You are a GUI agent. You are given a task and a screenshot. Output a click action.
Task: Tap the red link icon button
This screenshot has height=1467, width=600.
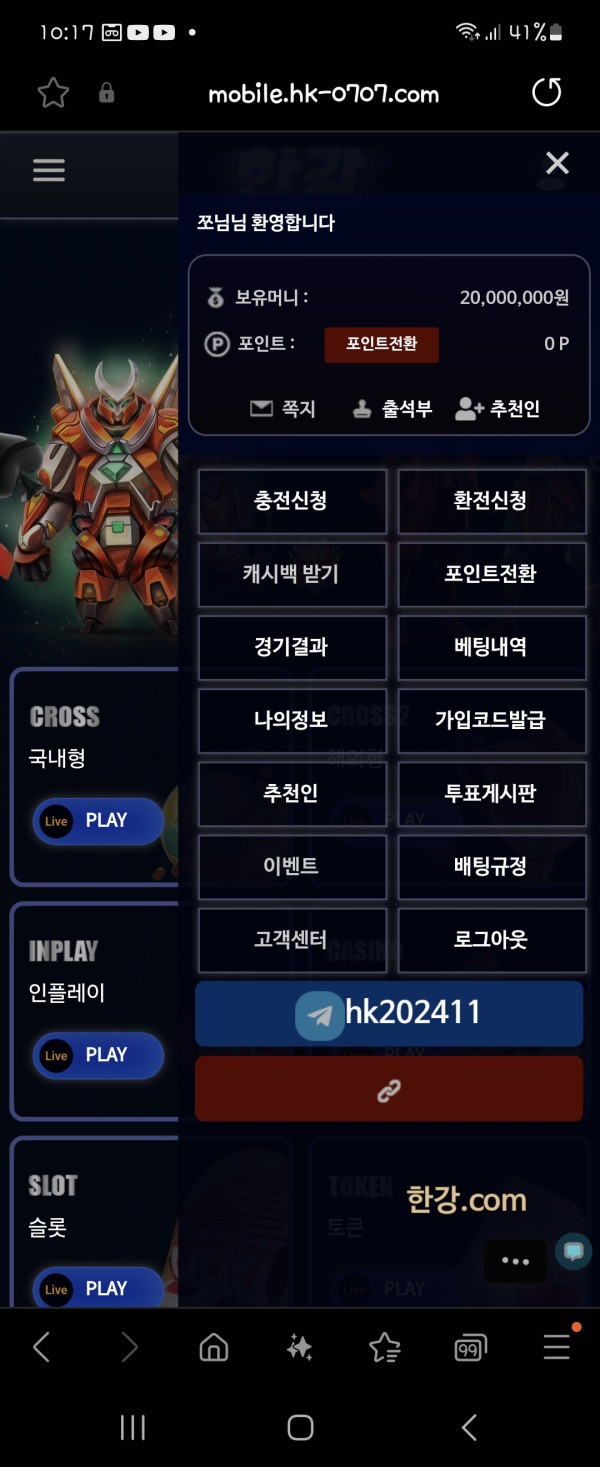(x=389, y=1089)
